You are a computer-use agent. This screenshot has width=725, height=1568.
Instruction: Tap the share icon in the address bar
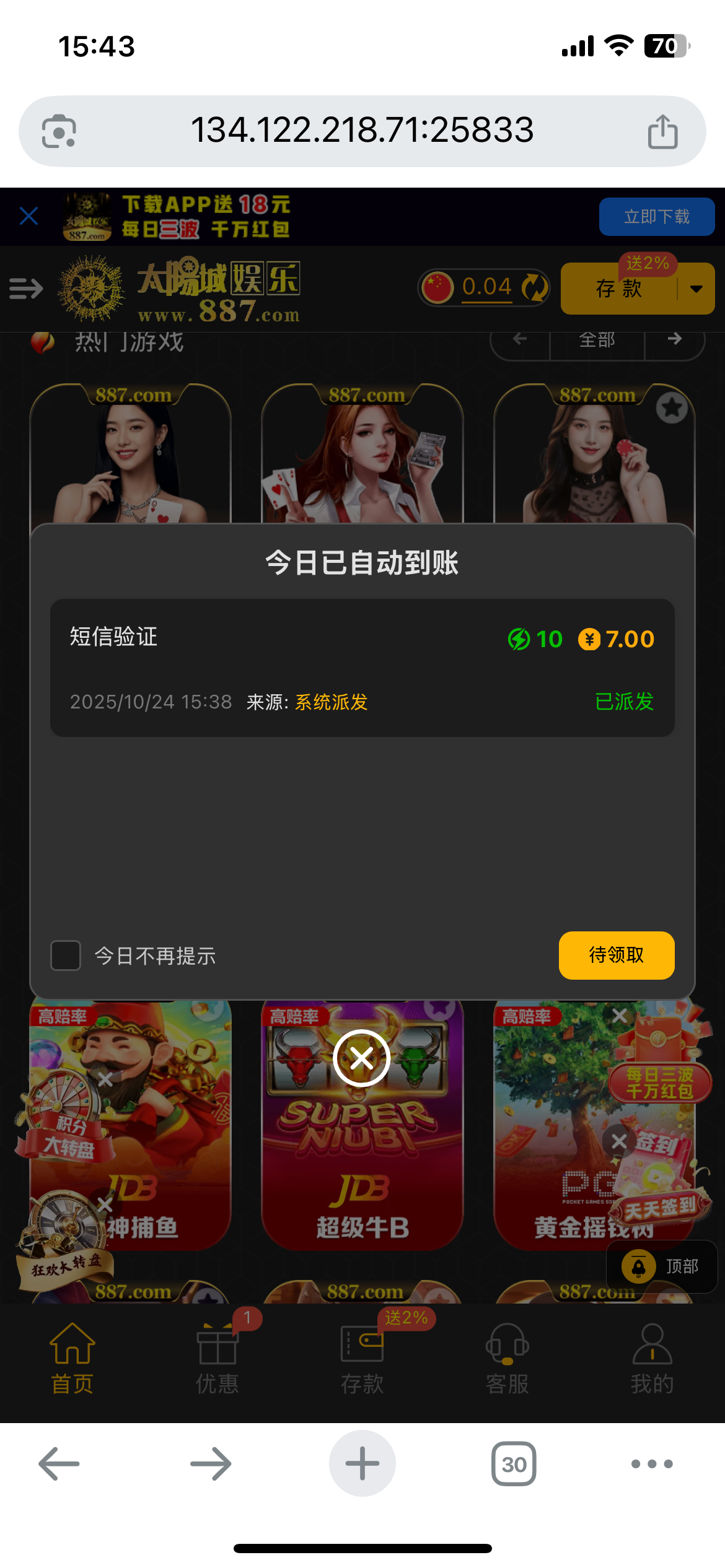pos(662,129)
